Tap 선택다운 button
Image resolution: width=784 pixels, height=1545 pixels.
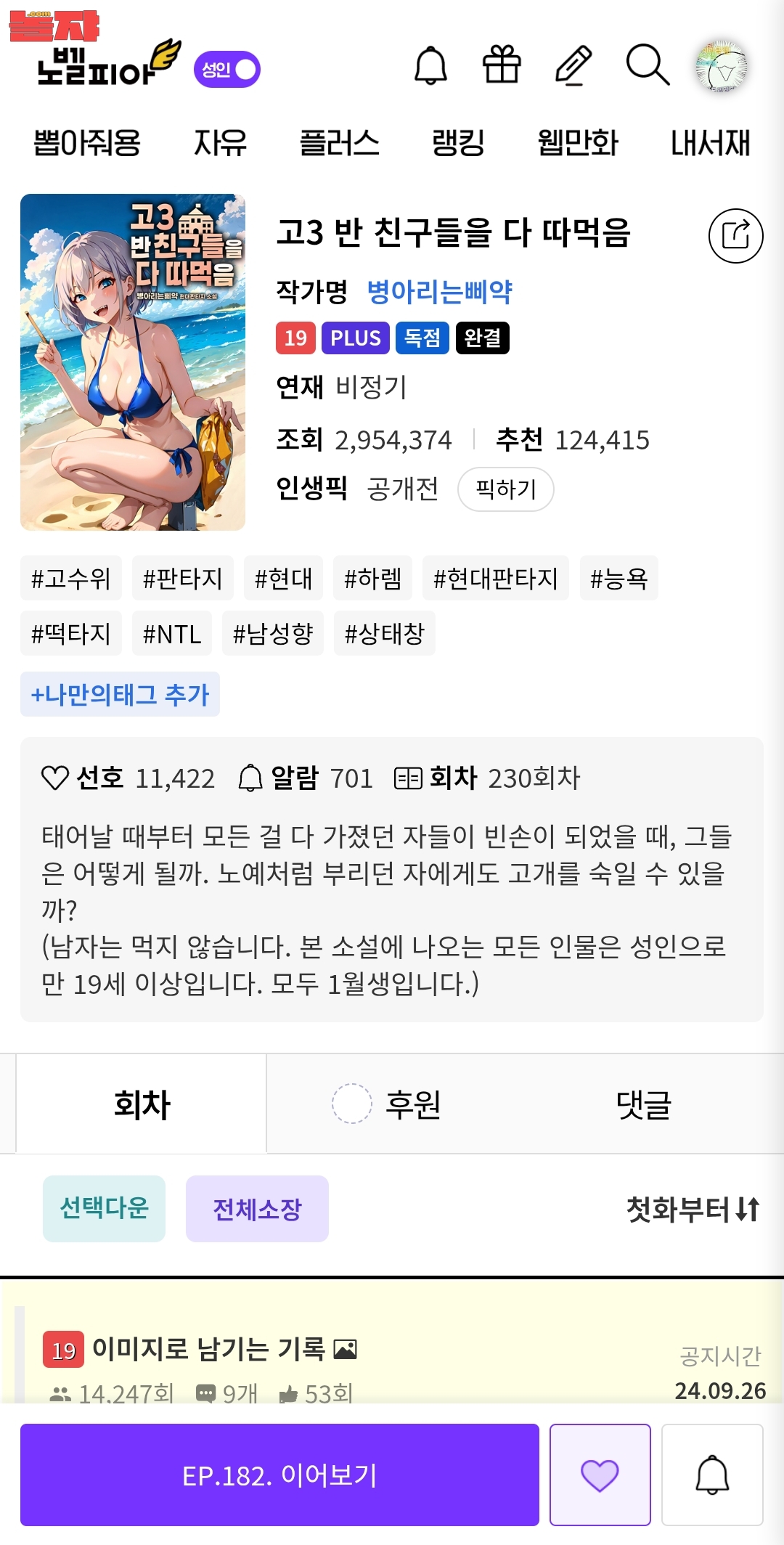click(x=104, y=1208)
